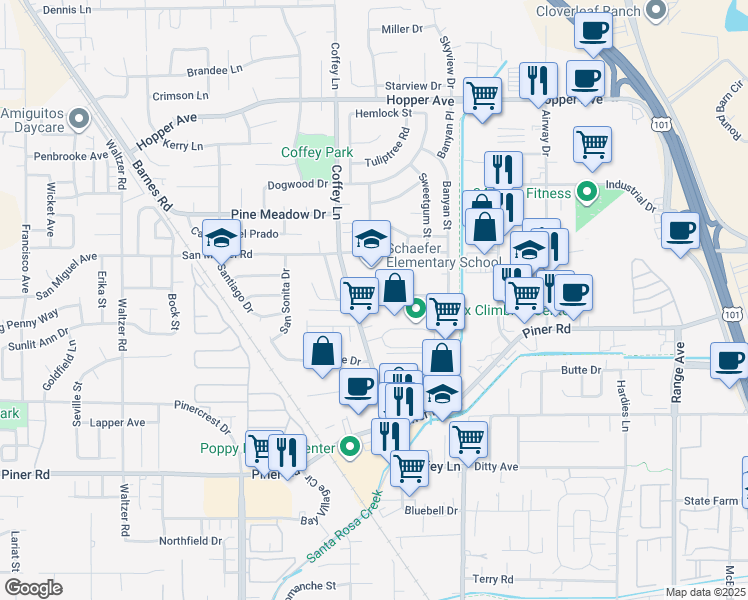Screen dimensions: 748x600
Task: Open the Cloverleaf Ranch location pin
Action: pyautogui.click(x=656, y=9)
